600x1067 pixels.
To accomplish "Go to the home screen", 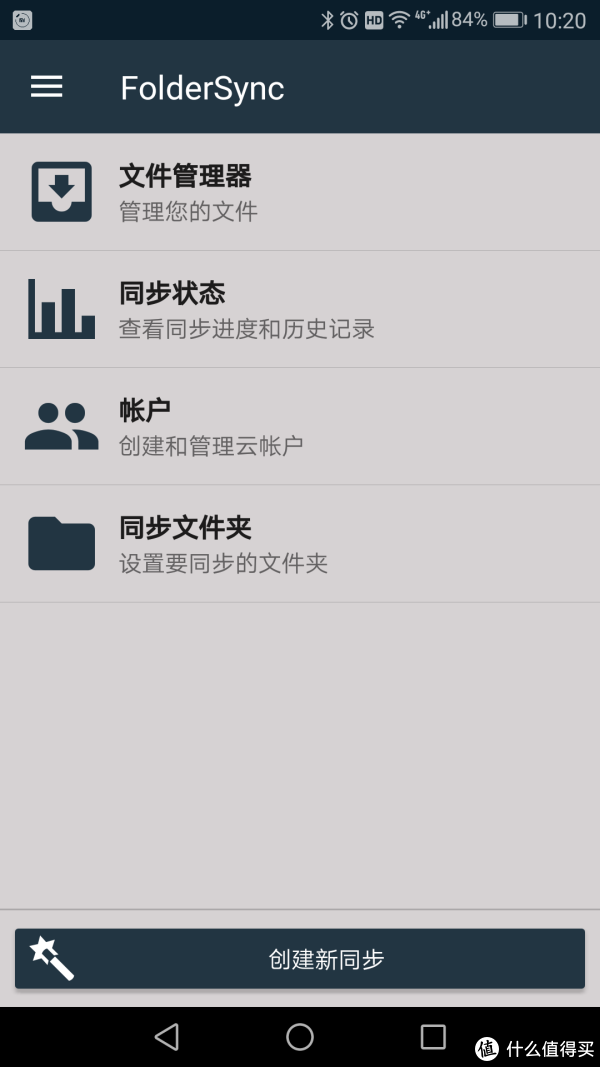I will click(x=300, y=1037).
